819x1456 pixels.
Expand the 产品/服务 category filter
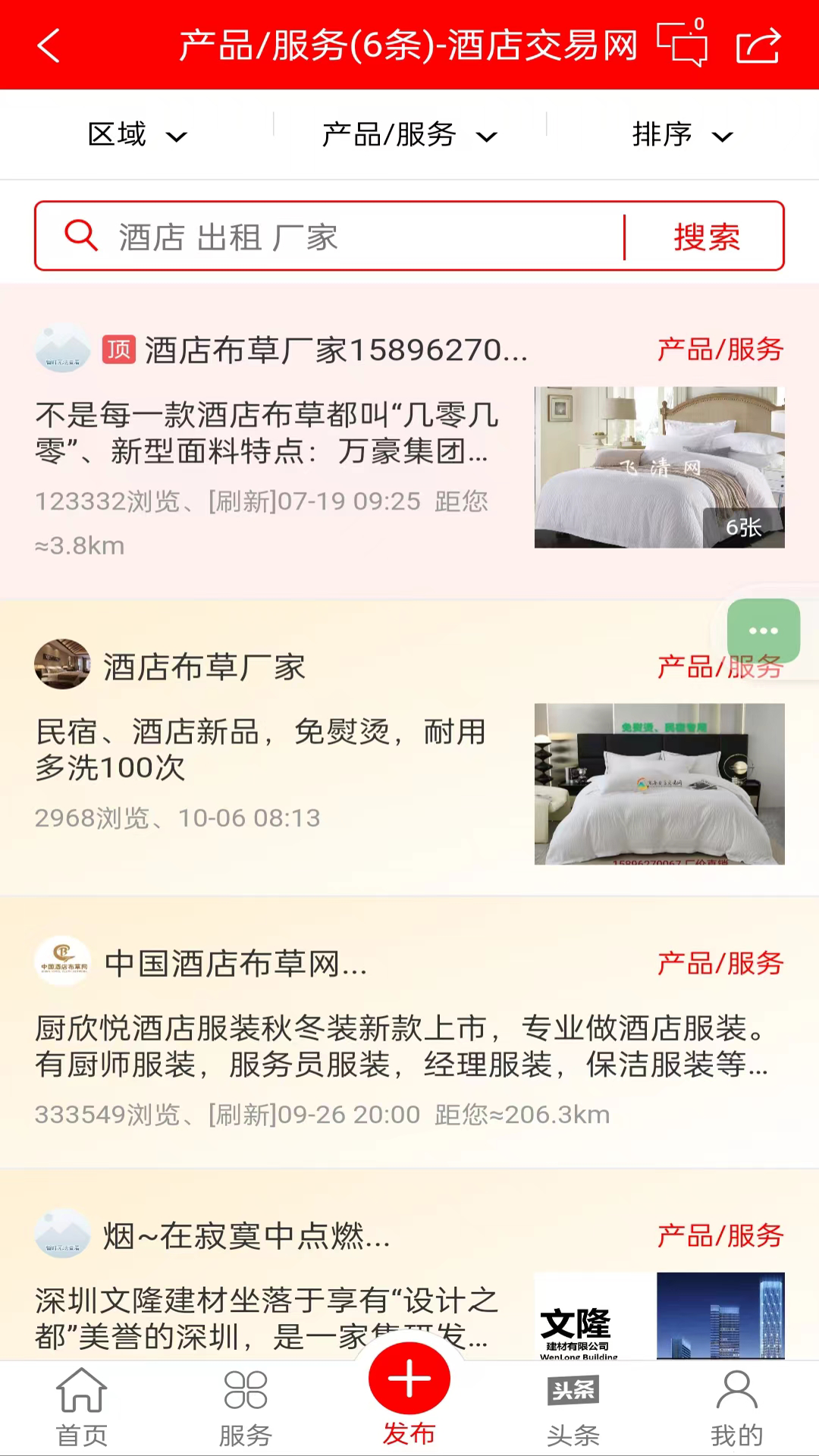409,135
